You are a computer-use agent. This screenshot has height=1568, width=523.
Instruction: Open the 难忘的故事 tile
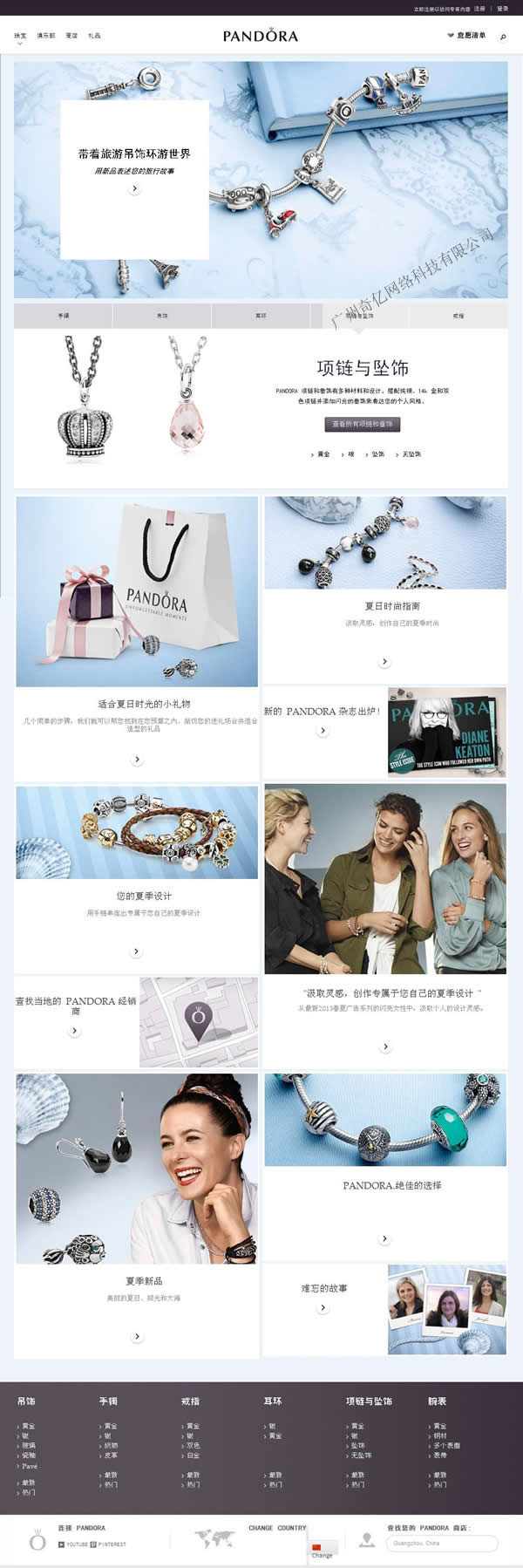323,1307
